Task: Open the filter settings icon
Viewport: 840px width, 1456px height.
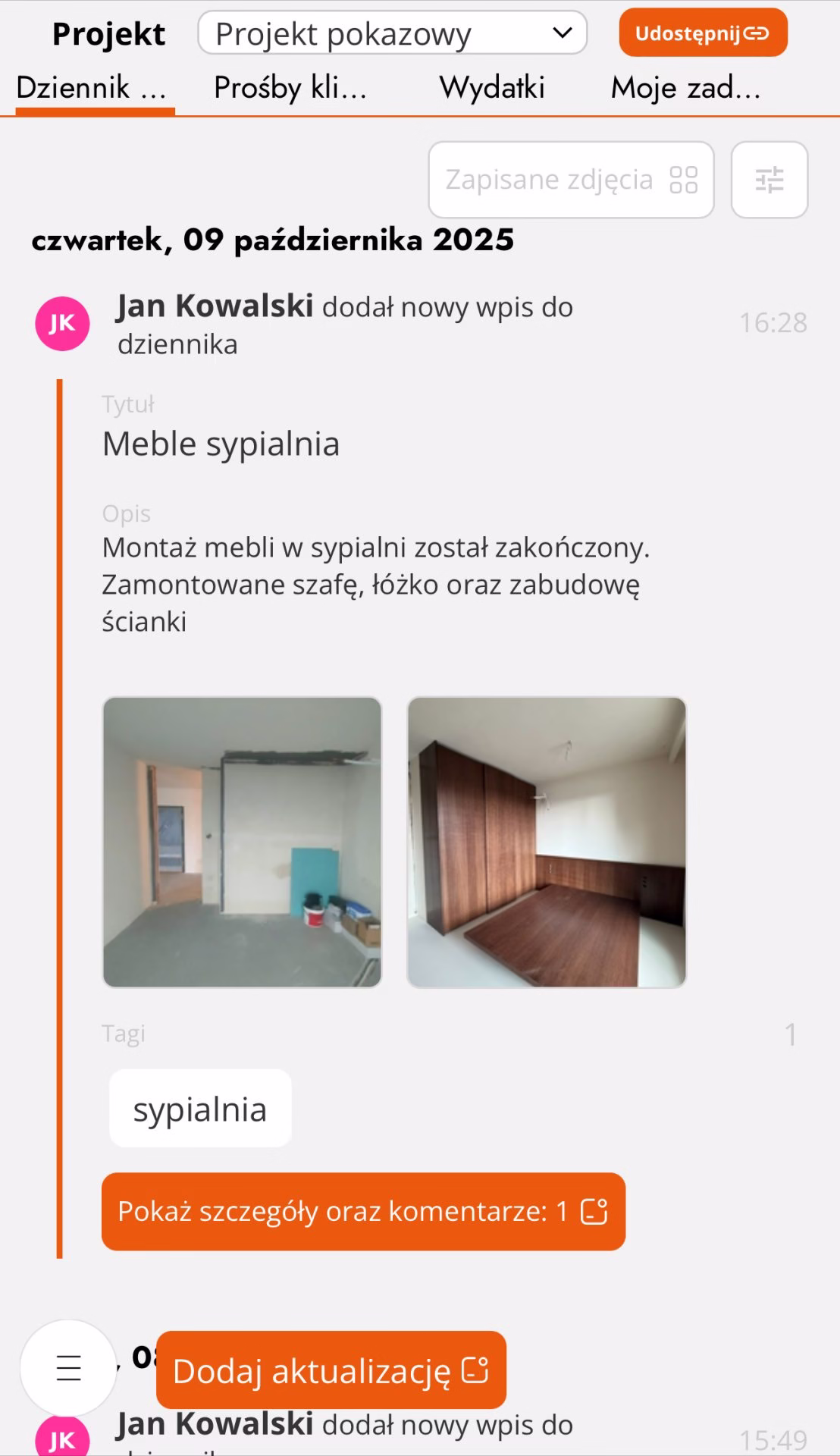Action: click(769, 180)
